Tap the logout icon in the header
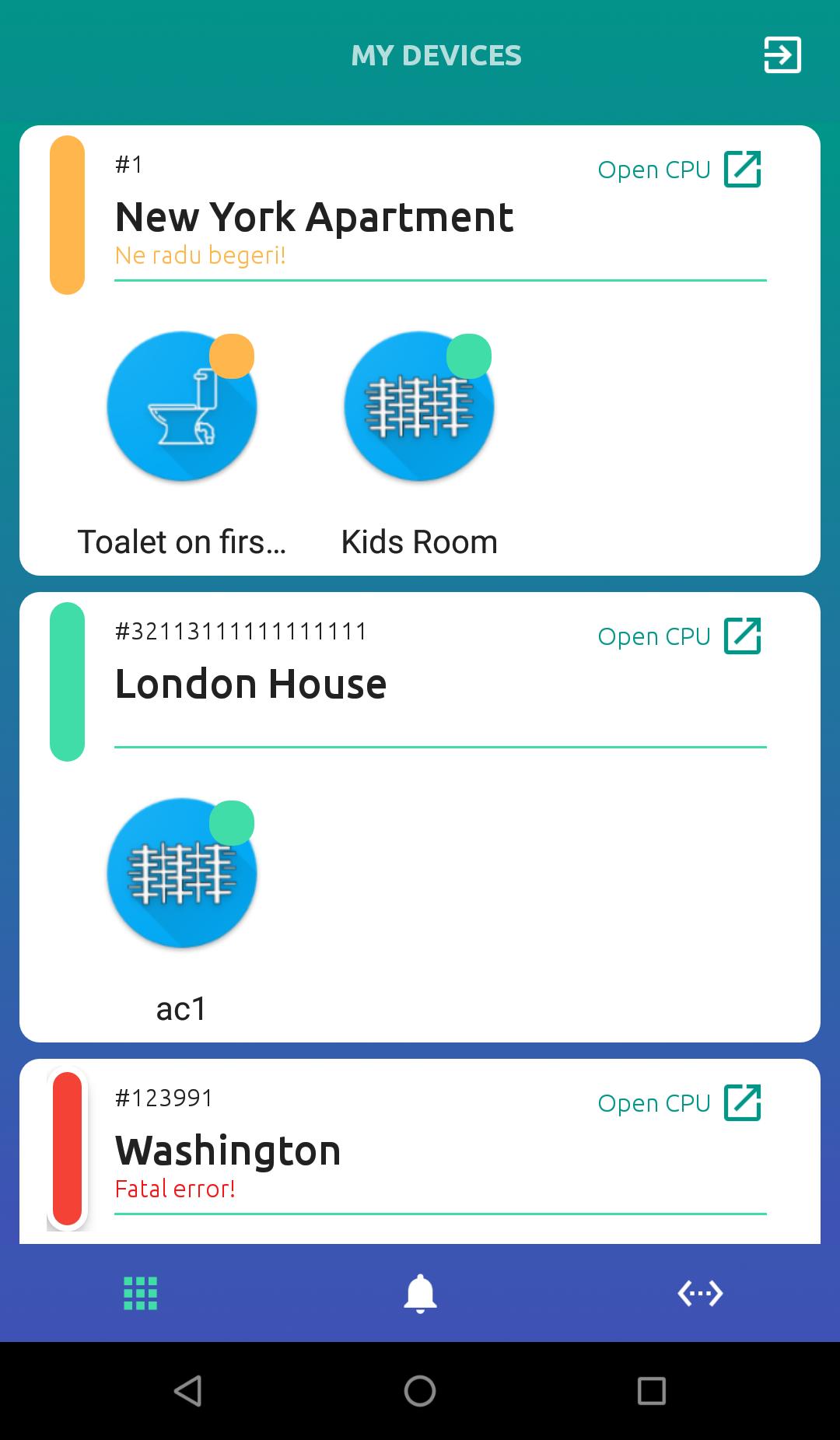This screenshot has width=840, height=1440. coord(782,55)
